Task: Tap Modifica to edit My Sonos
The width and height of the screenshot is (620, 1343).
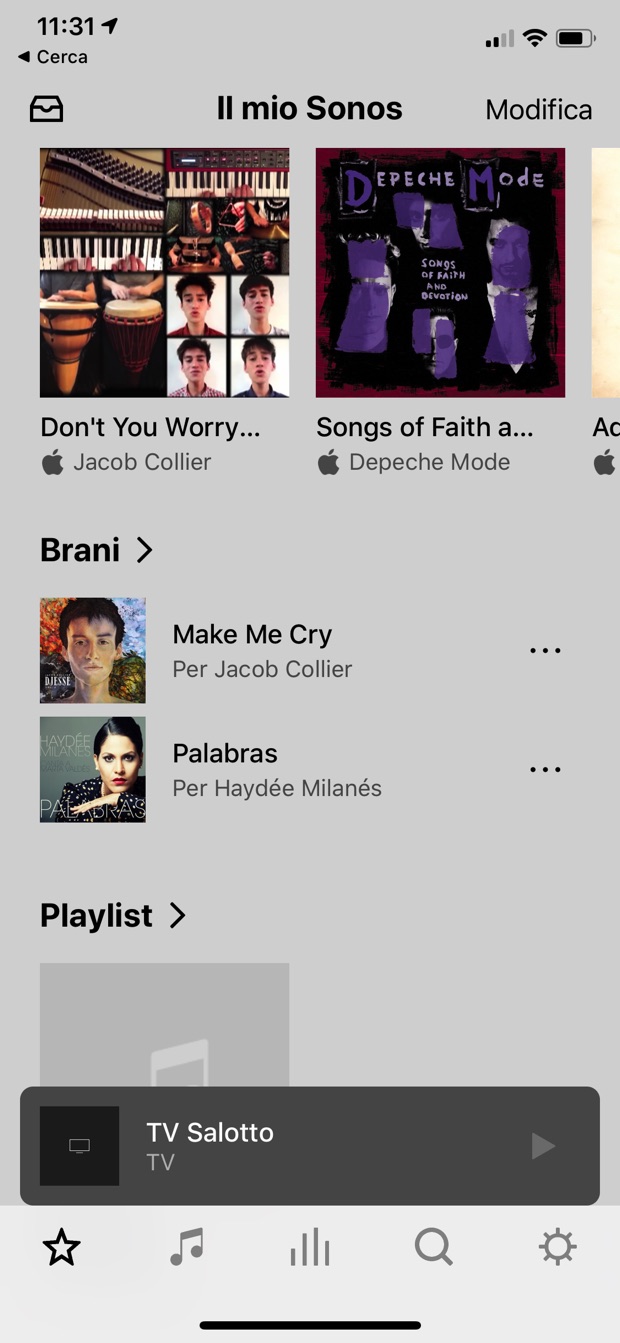Action: click(x=538, y=109)
